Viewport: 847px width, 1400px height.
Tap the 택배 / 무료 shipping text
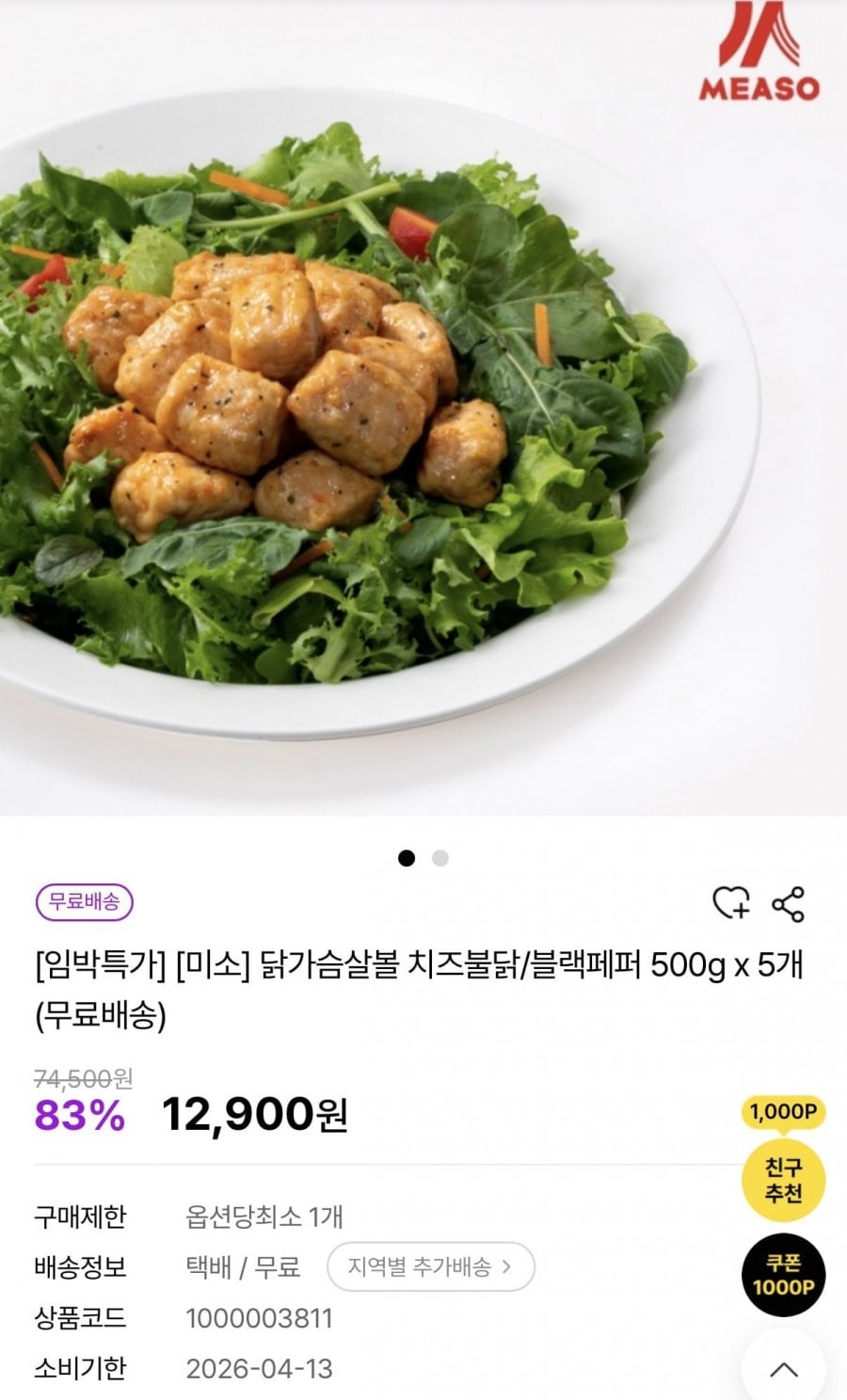tap(239, 1265)
